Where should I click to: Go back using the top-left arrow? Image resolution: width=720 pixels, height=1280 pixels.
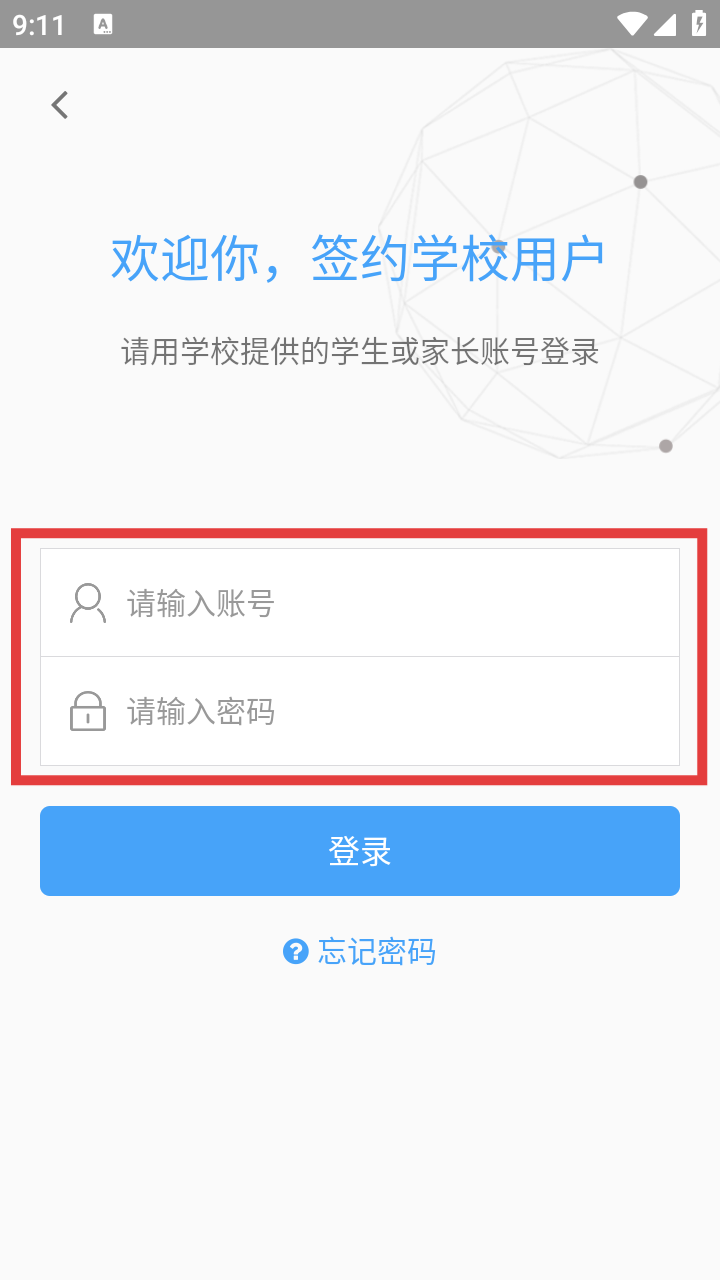[x=60, y=105]
